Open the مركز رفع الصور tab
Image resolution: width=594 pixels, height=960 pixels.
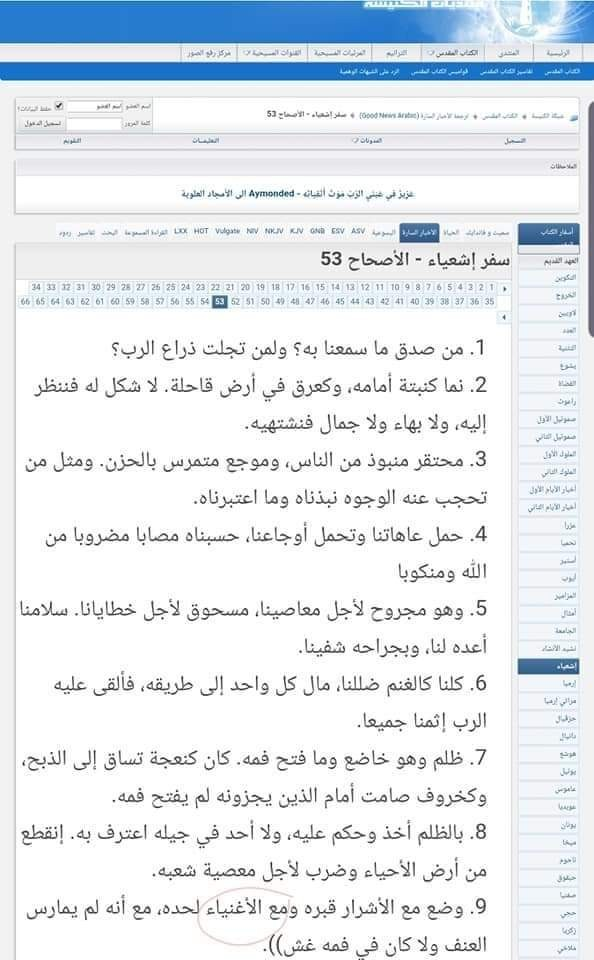[209, 53]
